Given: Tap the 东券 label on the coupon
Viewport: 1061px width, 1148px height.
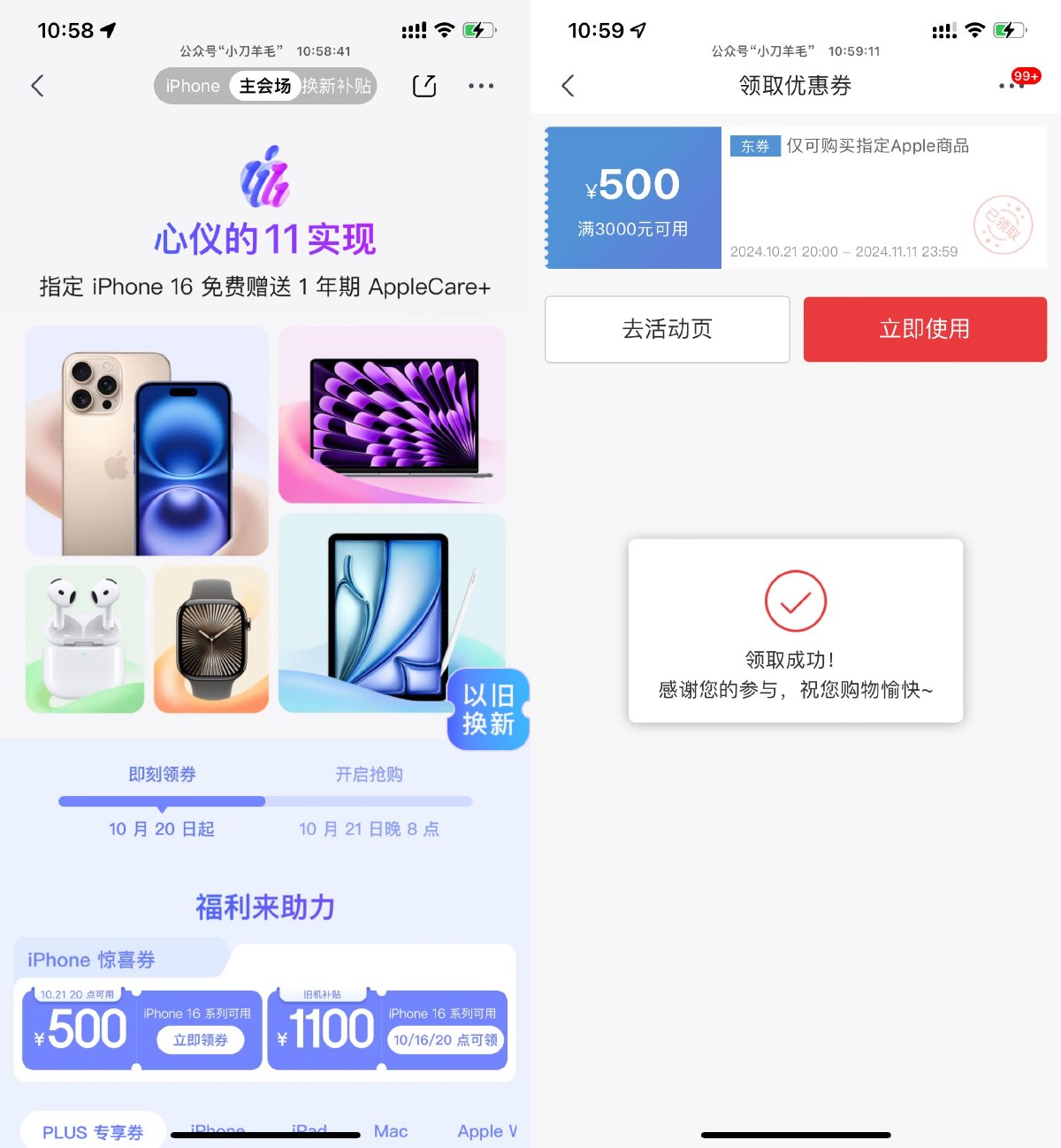Looking at the screenshot, I should tap(754, 146).
